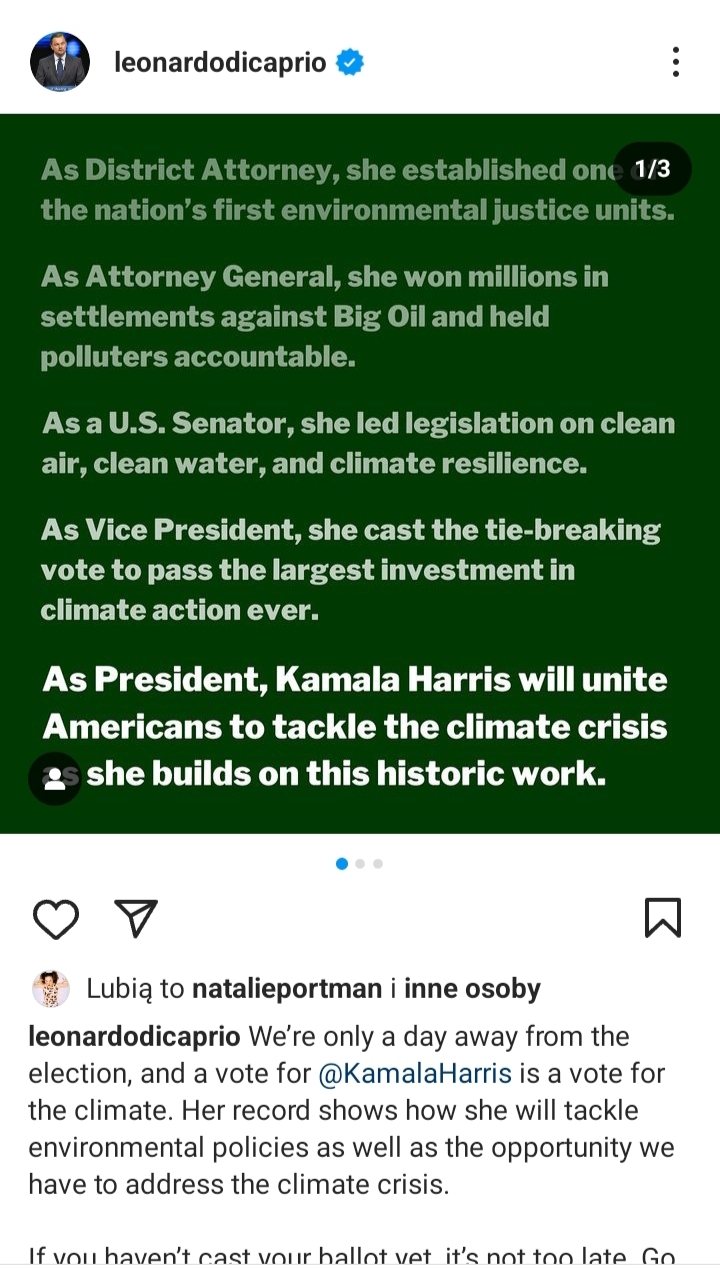Share the post via paper plane
The image size is (720, 1269).
pos(135,918)
